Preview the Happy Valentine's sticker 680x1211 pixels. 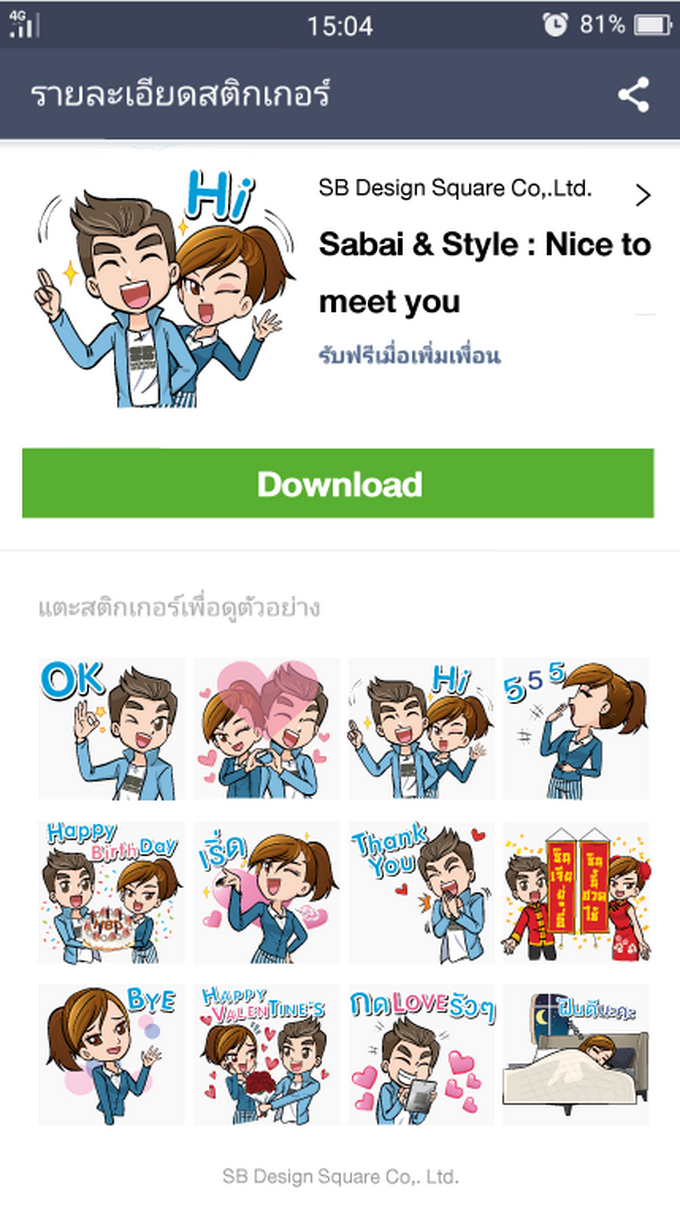click(x=266, y=1055)
